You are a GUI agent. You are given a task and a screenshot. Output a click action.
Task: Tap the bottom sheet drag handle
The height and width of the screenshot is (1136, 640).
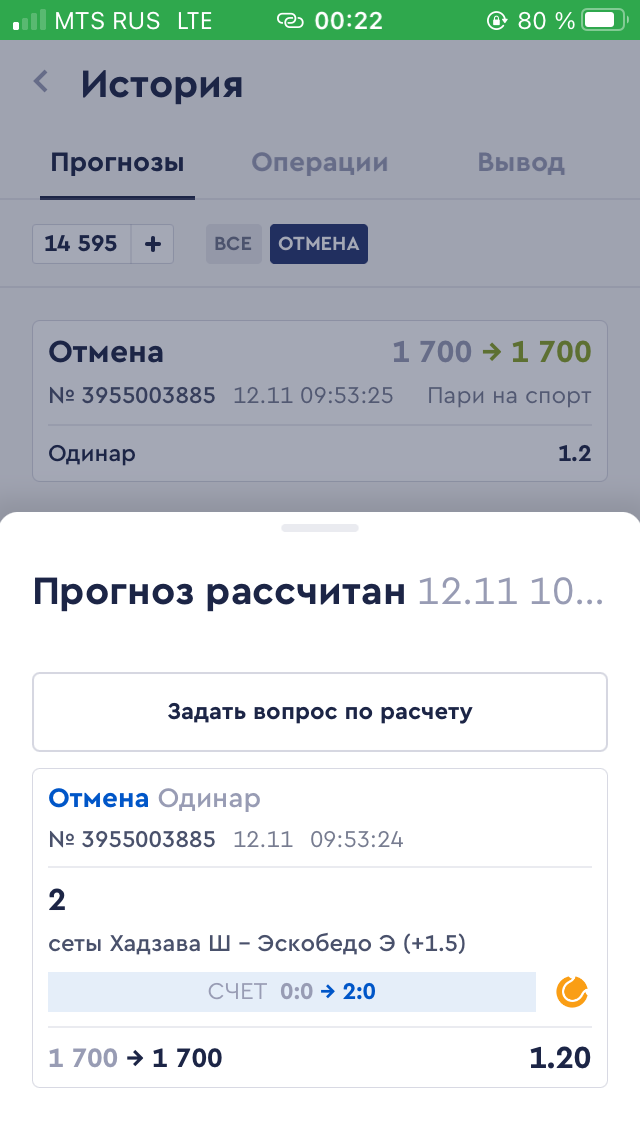(320, 528)
